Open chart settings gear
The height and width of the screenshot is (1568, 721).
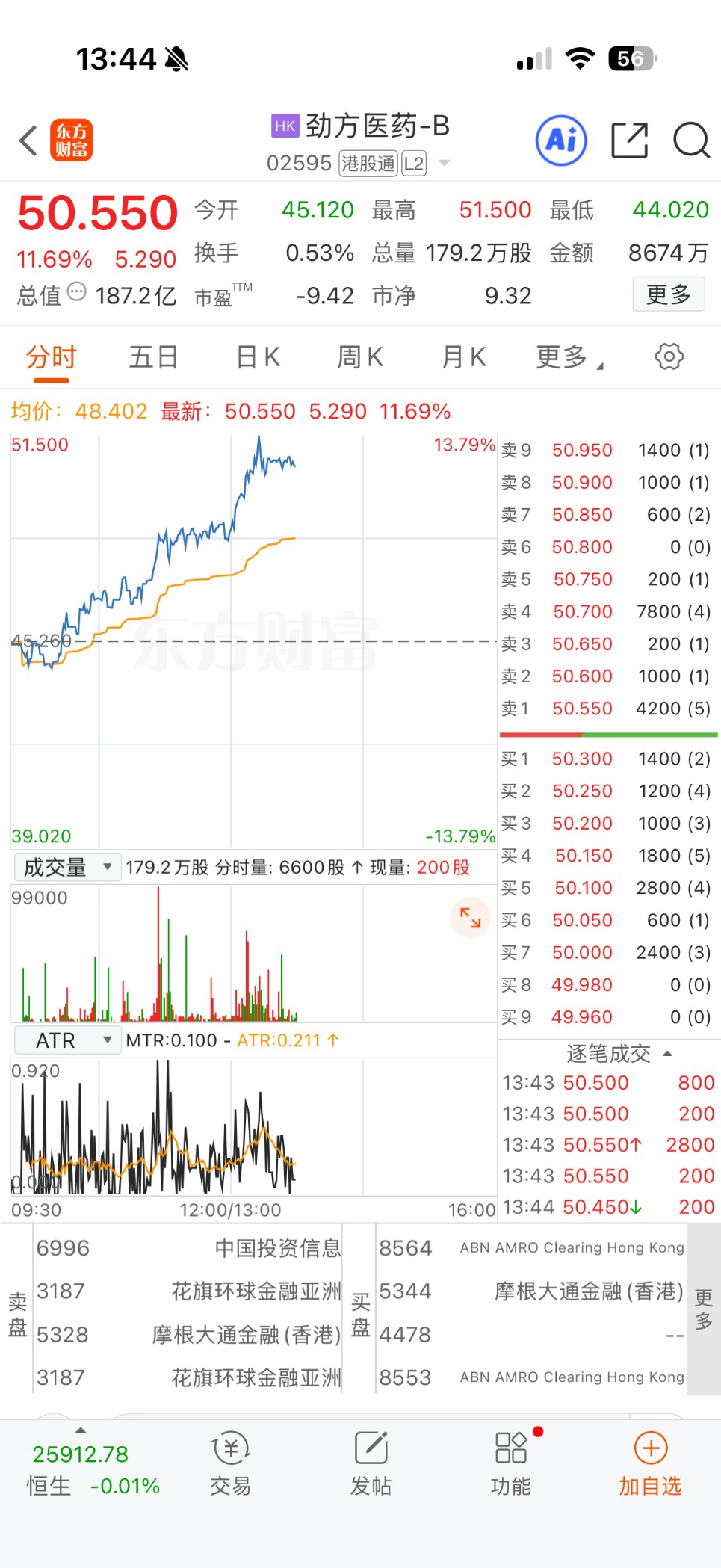pos(669,357)
